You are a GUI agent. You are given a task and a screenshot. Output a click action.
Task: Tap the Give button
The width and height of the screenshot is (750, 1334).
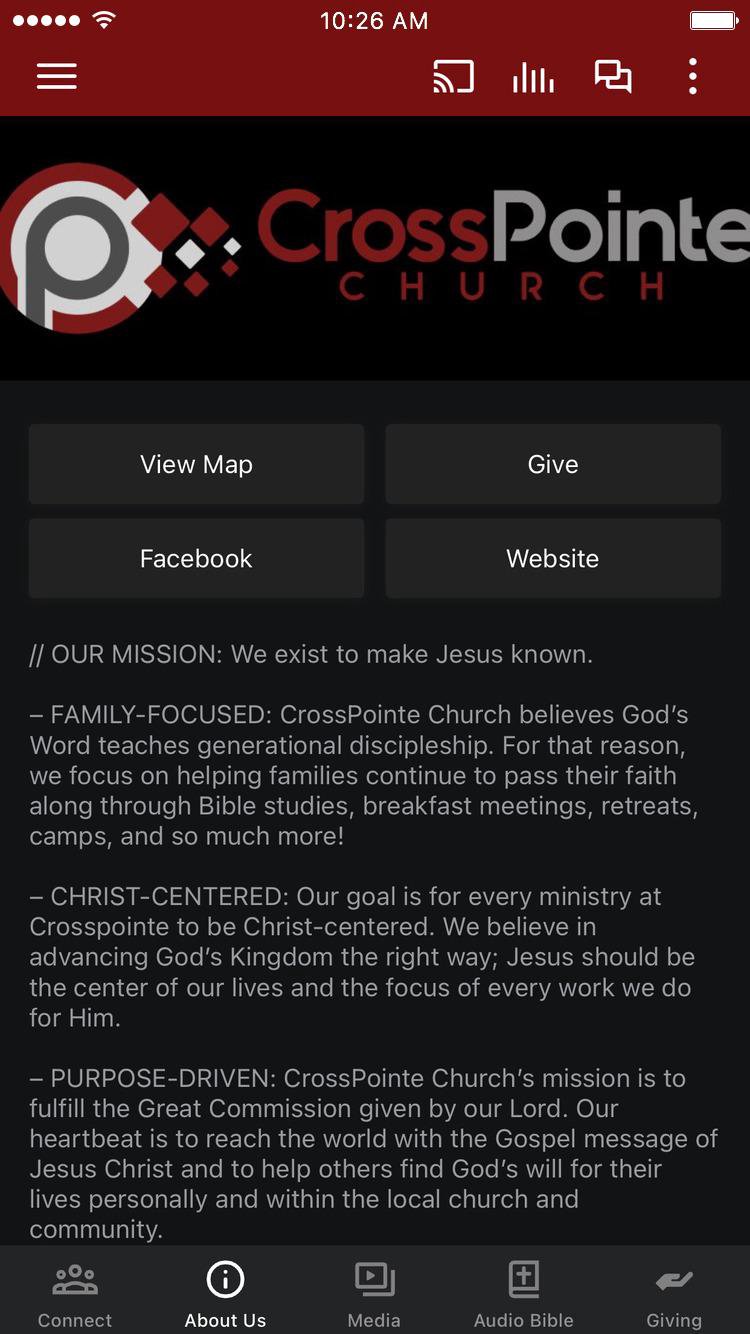pyautogui.click(x=553, y=464)
